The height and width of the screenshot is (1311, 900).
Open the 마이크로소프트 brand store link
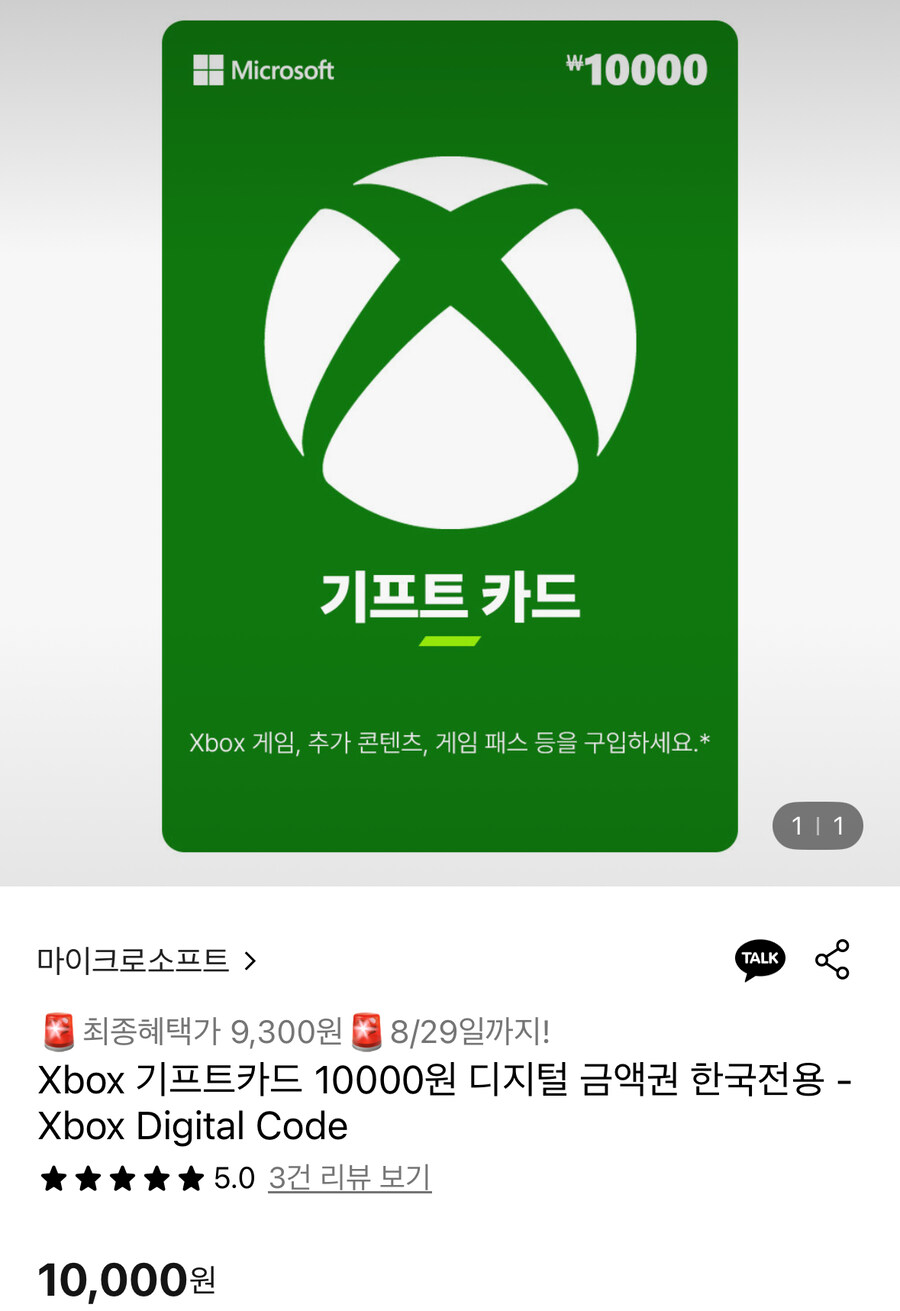pyautogui.click(x=147, y=961)
